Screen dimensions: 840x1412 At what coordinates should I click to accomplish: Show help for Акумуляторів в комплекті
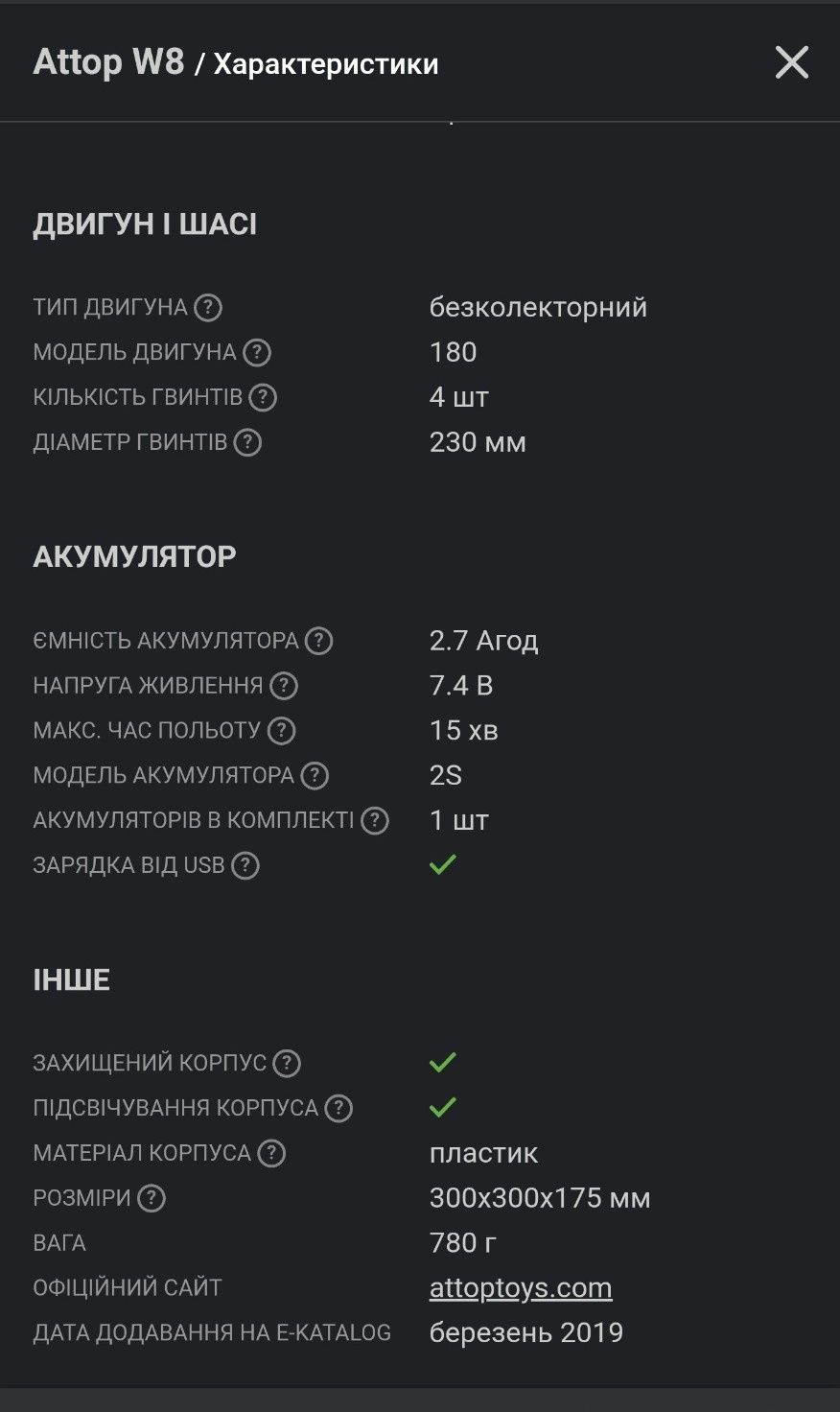point(375,821)
